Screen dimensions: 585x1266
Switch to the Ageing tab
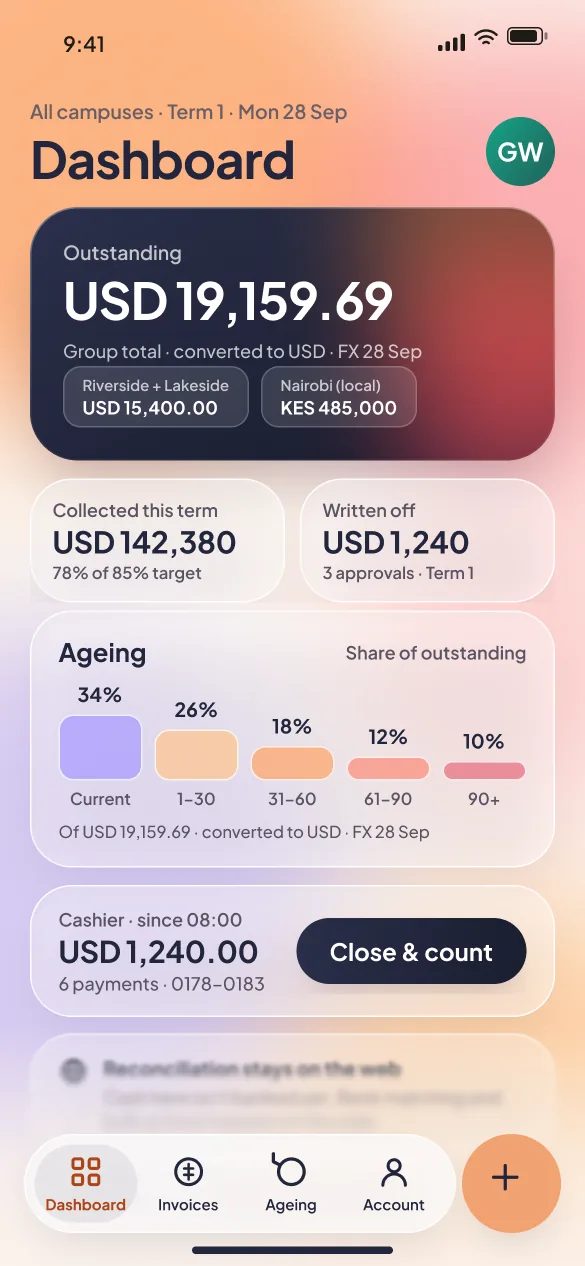[291, 1184]
